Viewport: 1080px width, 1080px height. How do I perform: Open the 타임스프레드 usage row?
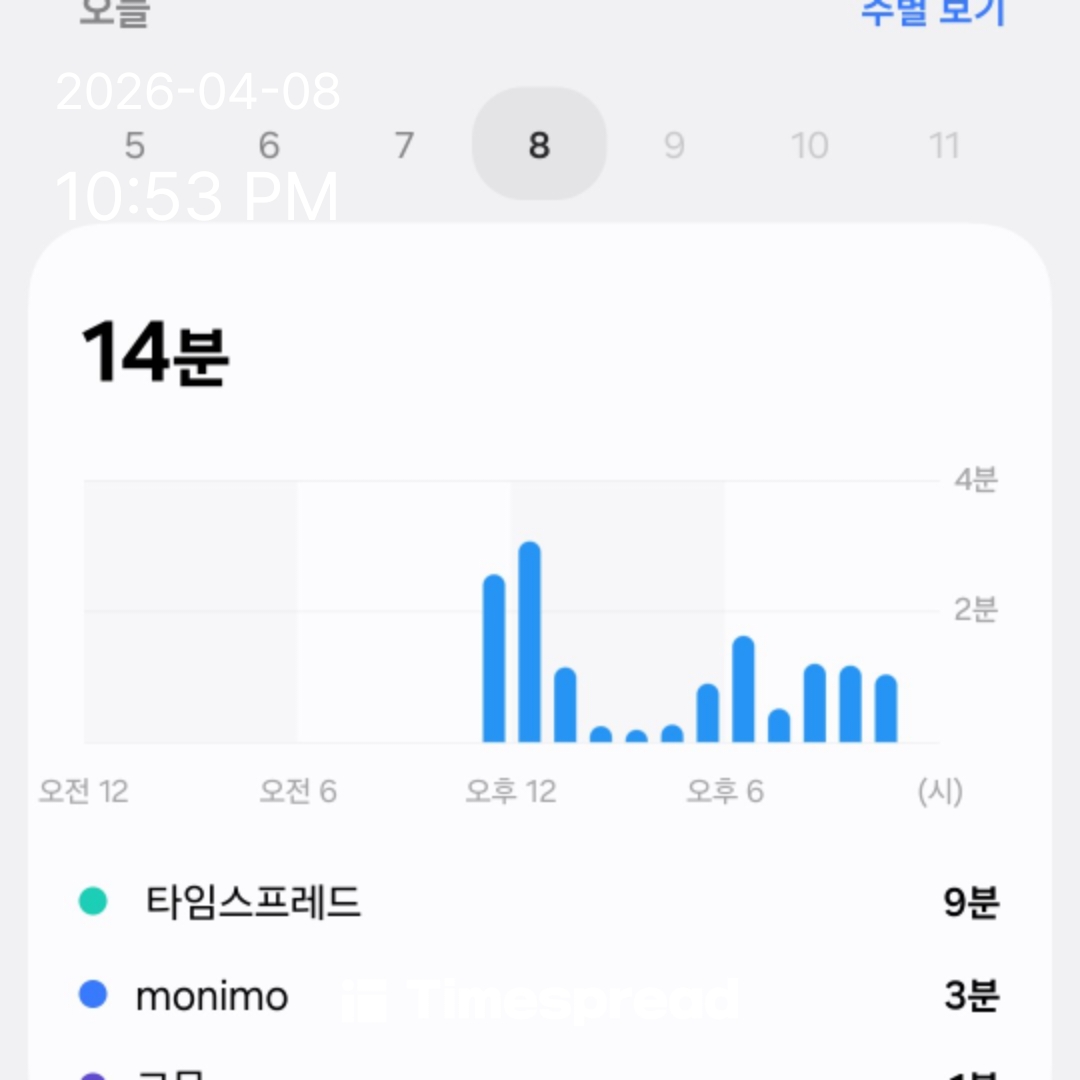click(x=539, y=903)
